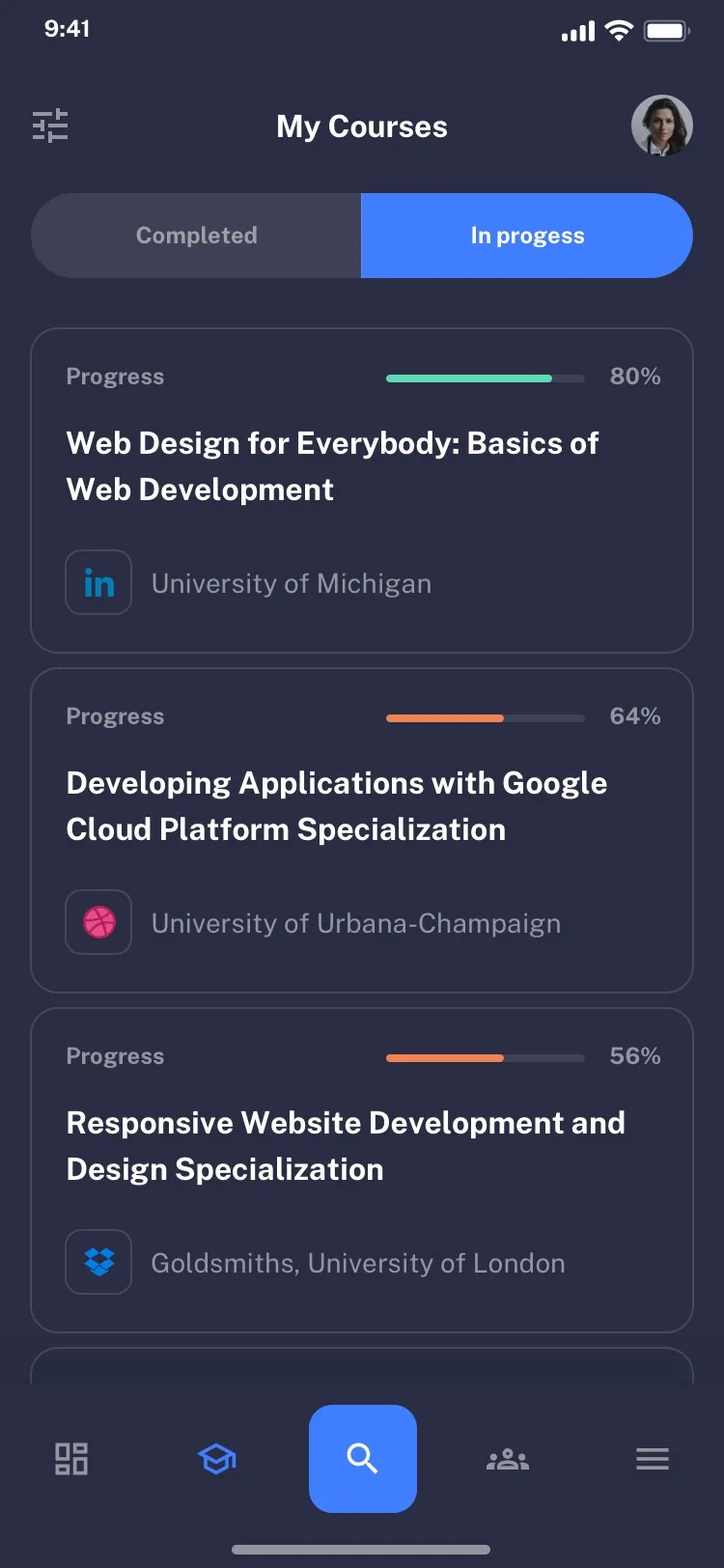
Task: Switch to the Completed tab
Action: (x=197, y=236)
